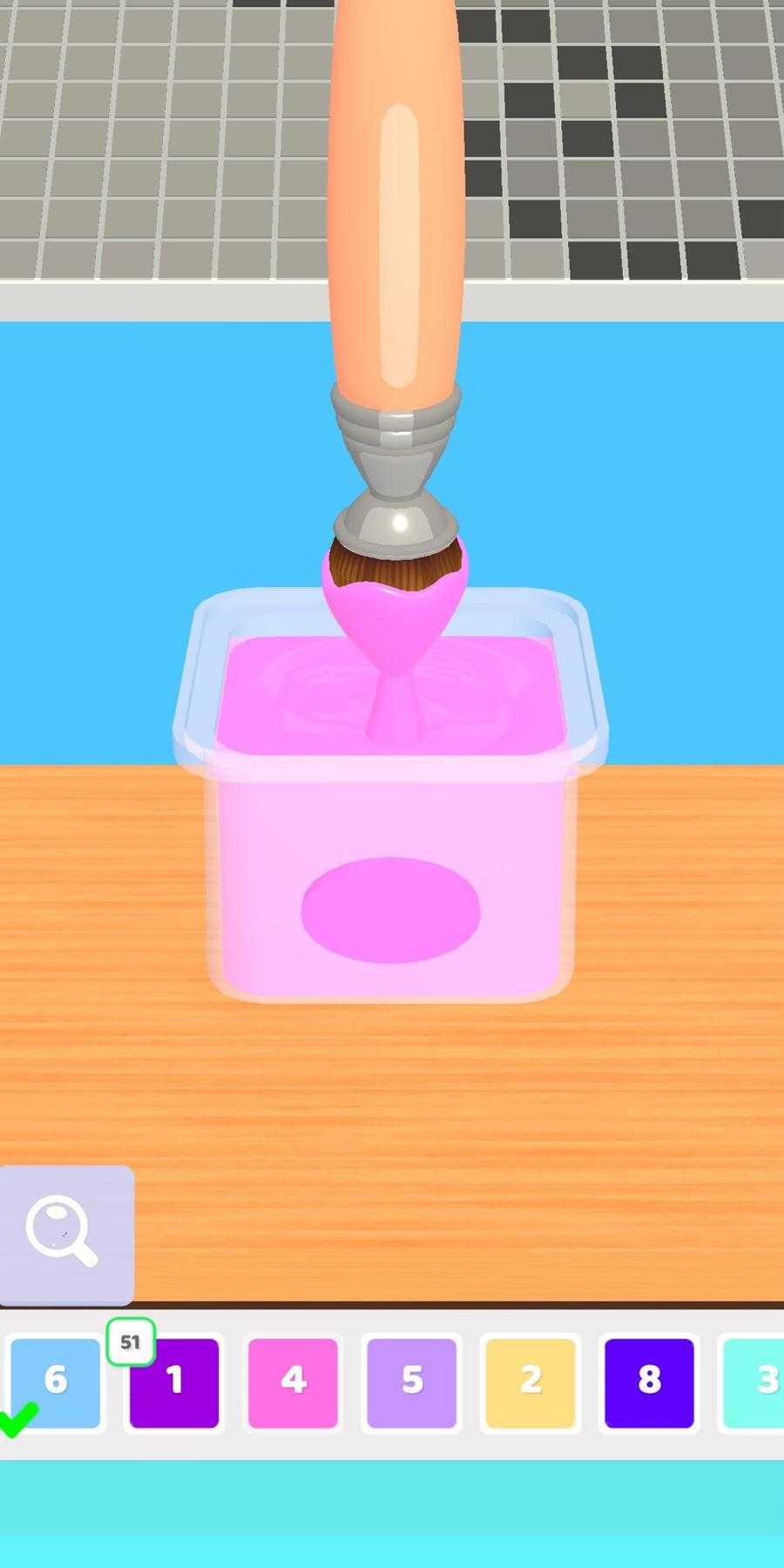
Task: Pick yellow color swatch number 2
Action: point(531,1382)
